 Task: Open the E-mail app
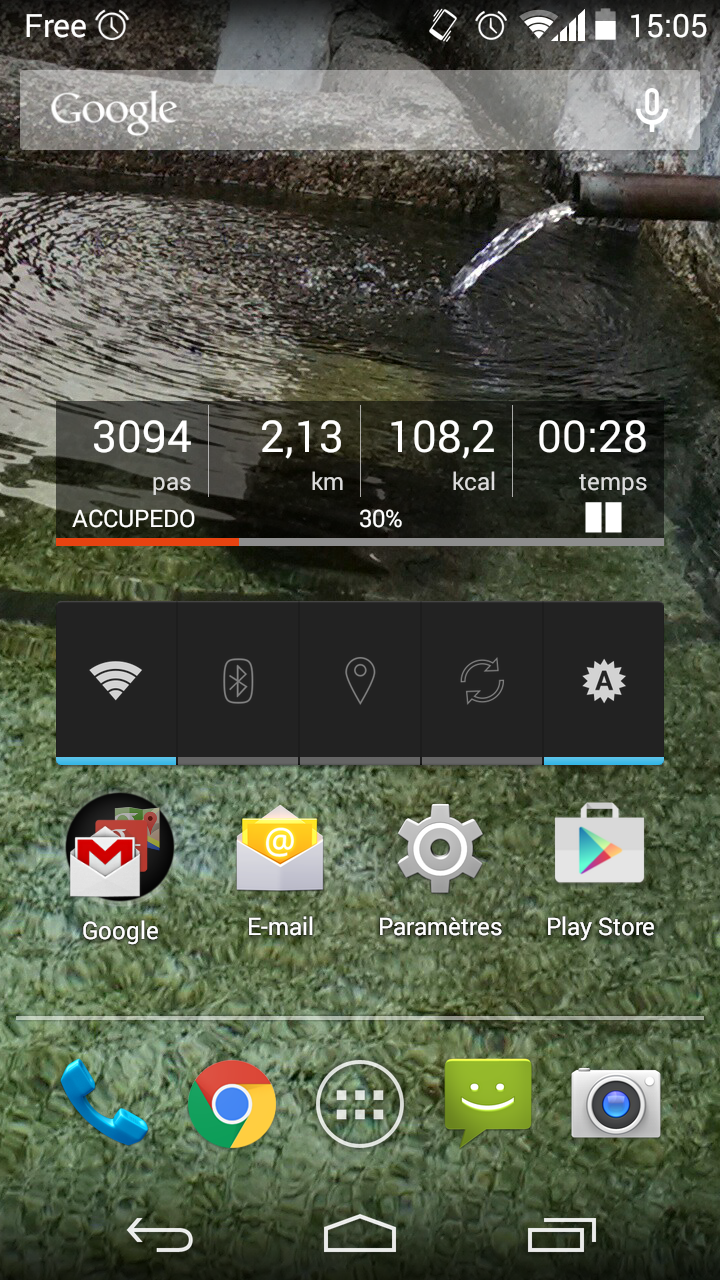coord(280,848)
